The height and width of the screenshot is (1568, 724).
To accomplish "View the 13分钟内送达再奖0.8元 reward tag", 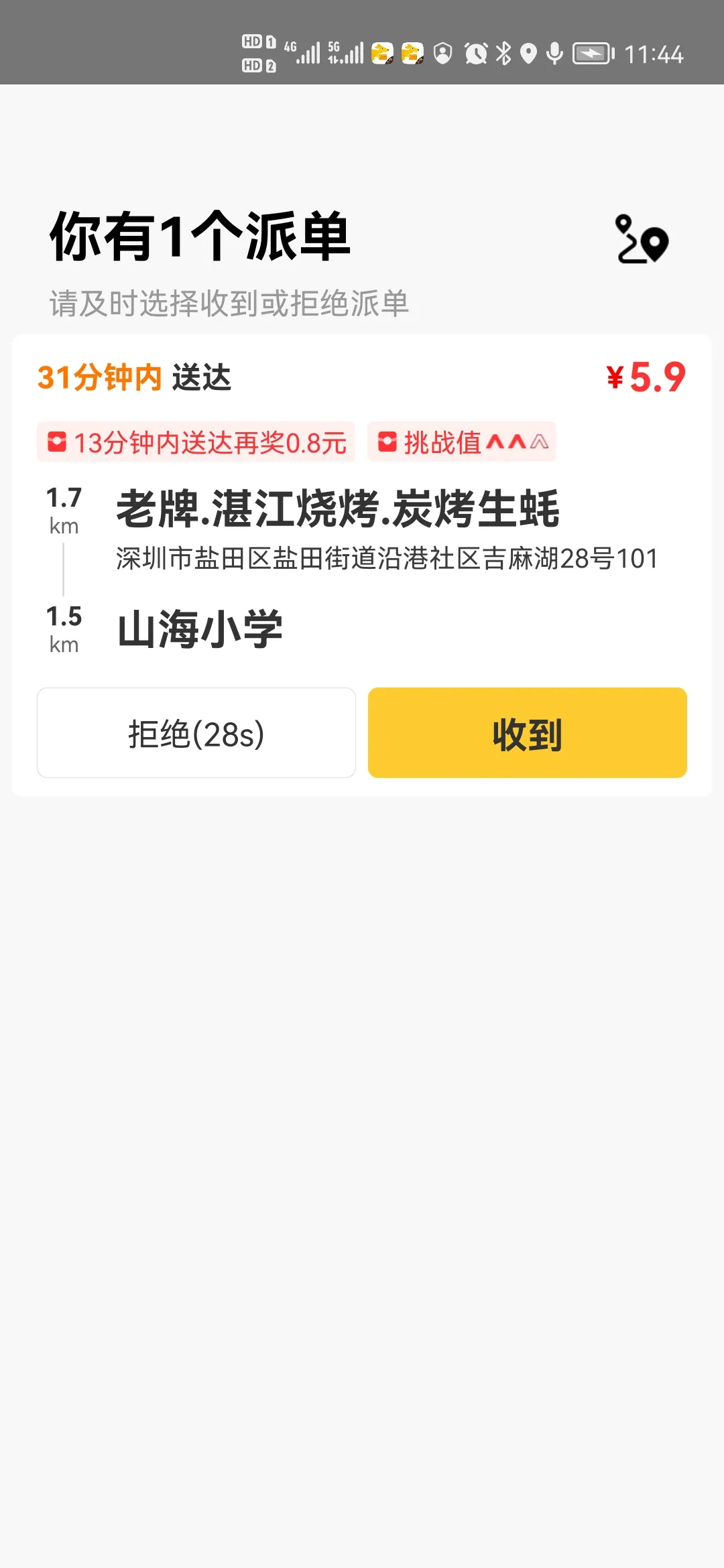I will 196,442.
